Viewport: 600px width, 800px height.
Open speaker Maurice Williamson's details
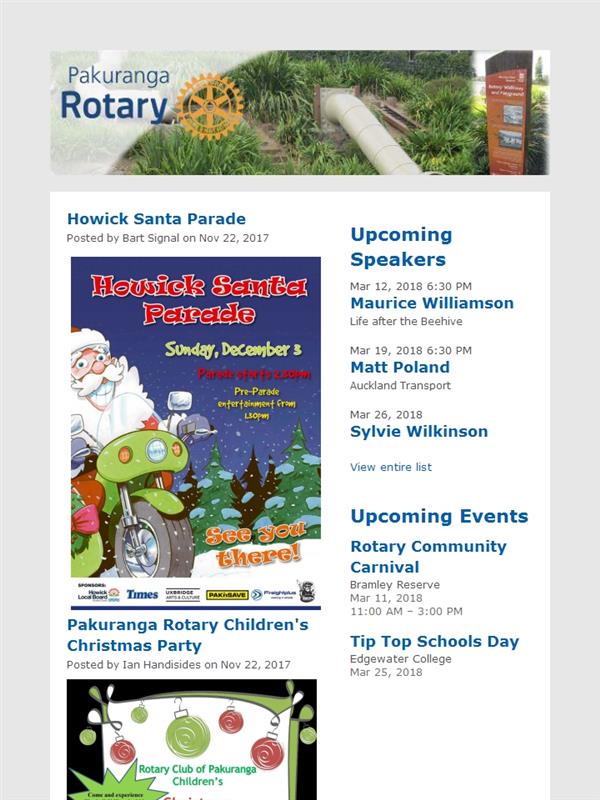click(x=431, y=303)
